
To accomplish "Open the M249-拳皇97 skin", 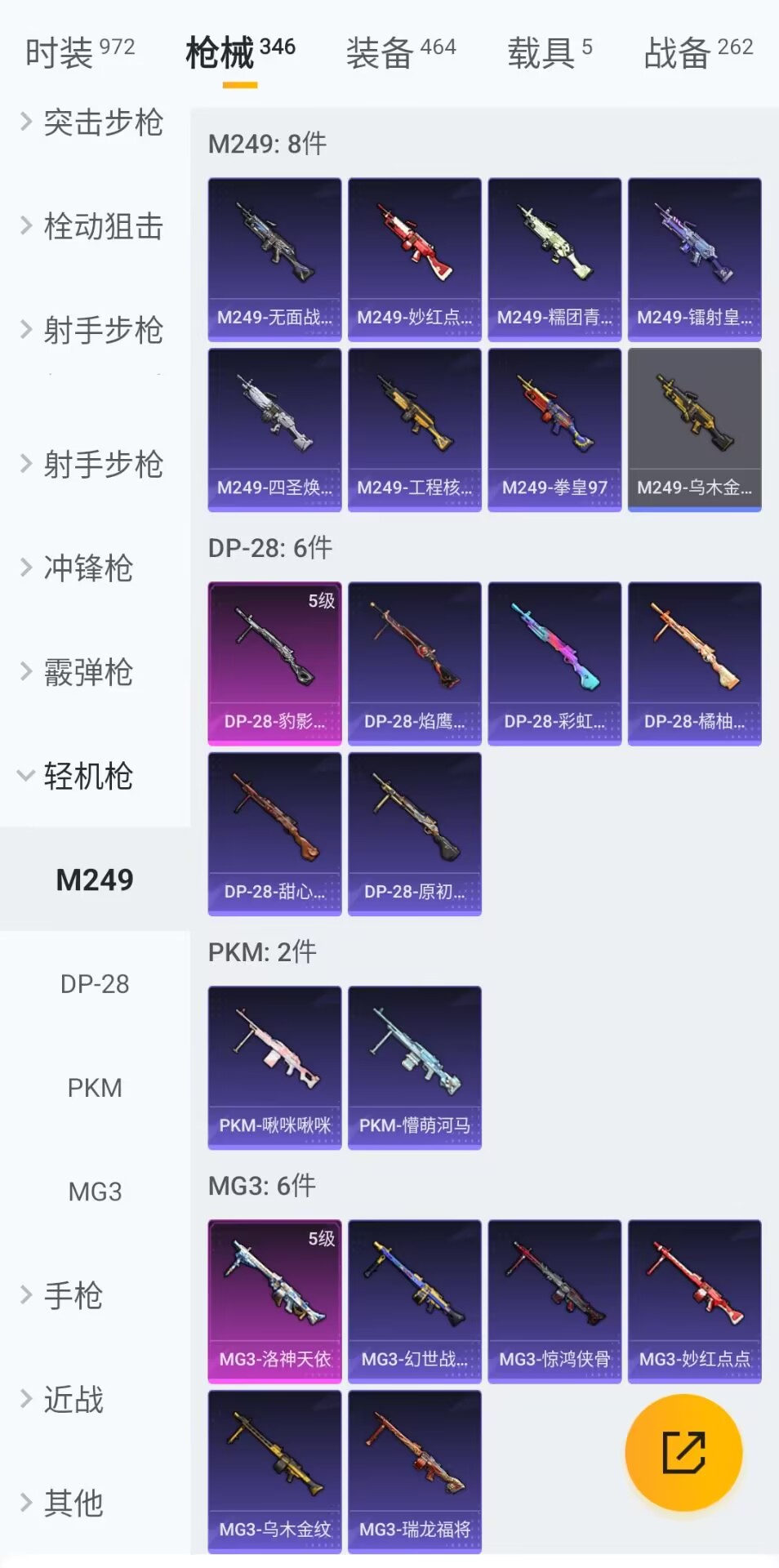I will (x=554, y=430).
